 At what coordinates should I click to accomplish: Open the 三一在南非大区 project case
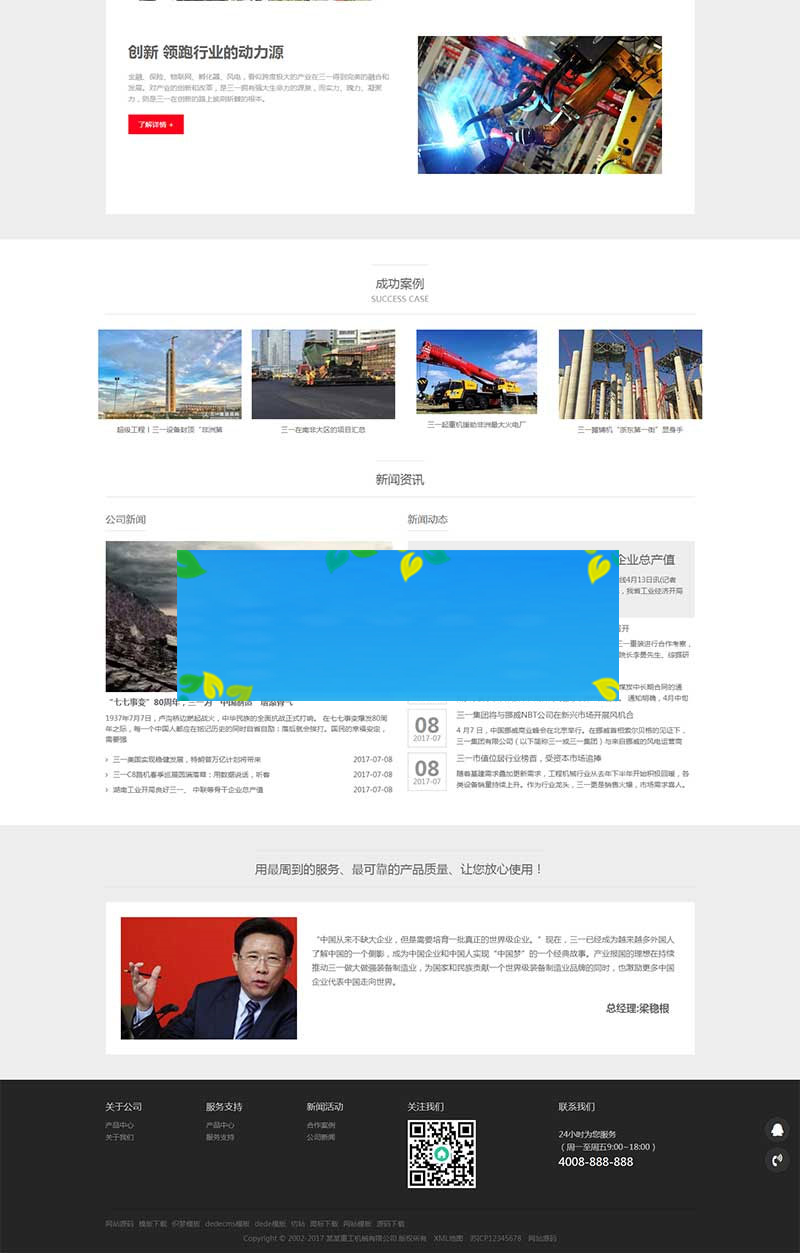(323, 374)
